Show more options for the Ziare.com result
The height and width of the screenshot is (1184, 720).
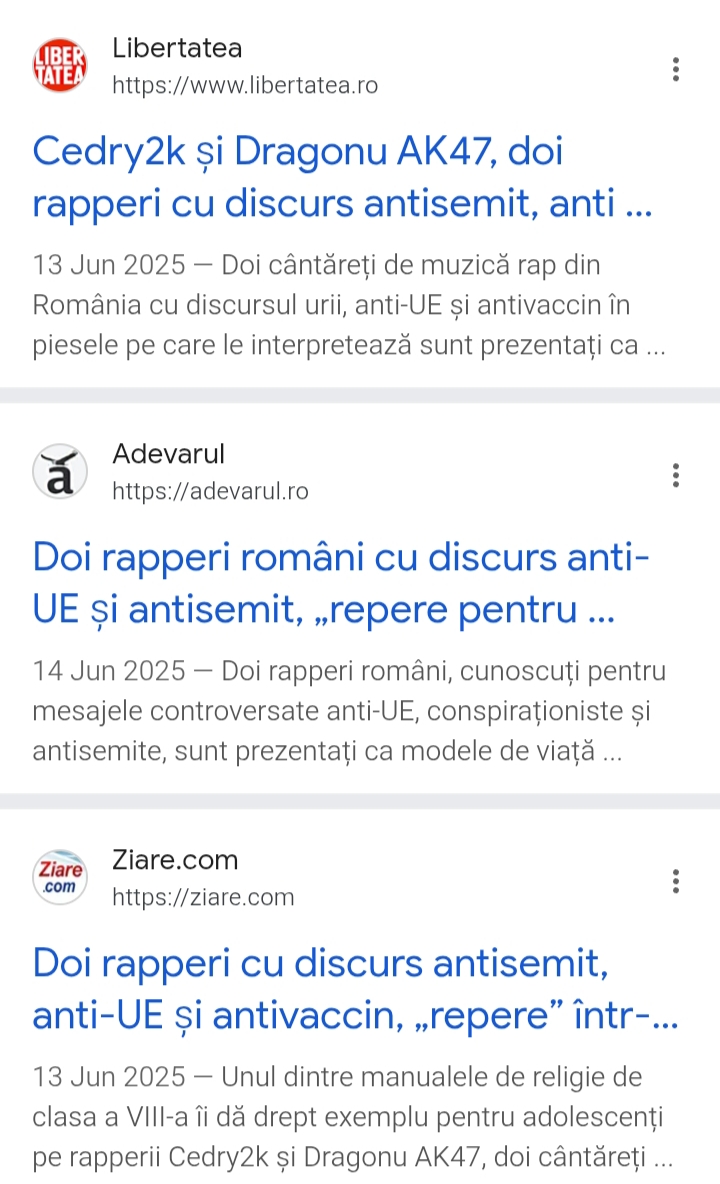tap(675, 881)
